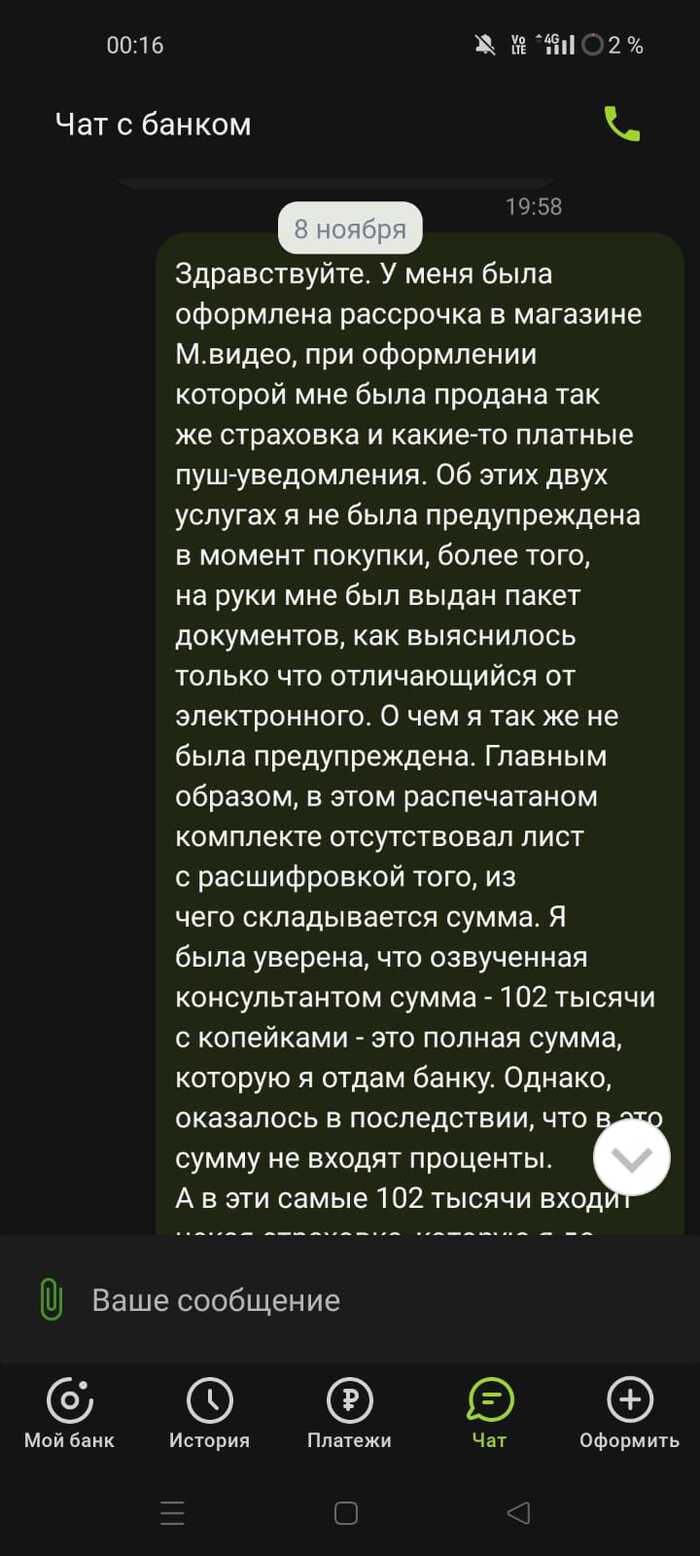This screenshot has height=1556, width=700.
Task: Switch to the 'Мой банк' tab
Action: pyautogui.click(x=70, y=1414)
